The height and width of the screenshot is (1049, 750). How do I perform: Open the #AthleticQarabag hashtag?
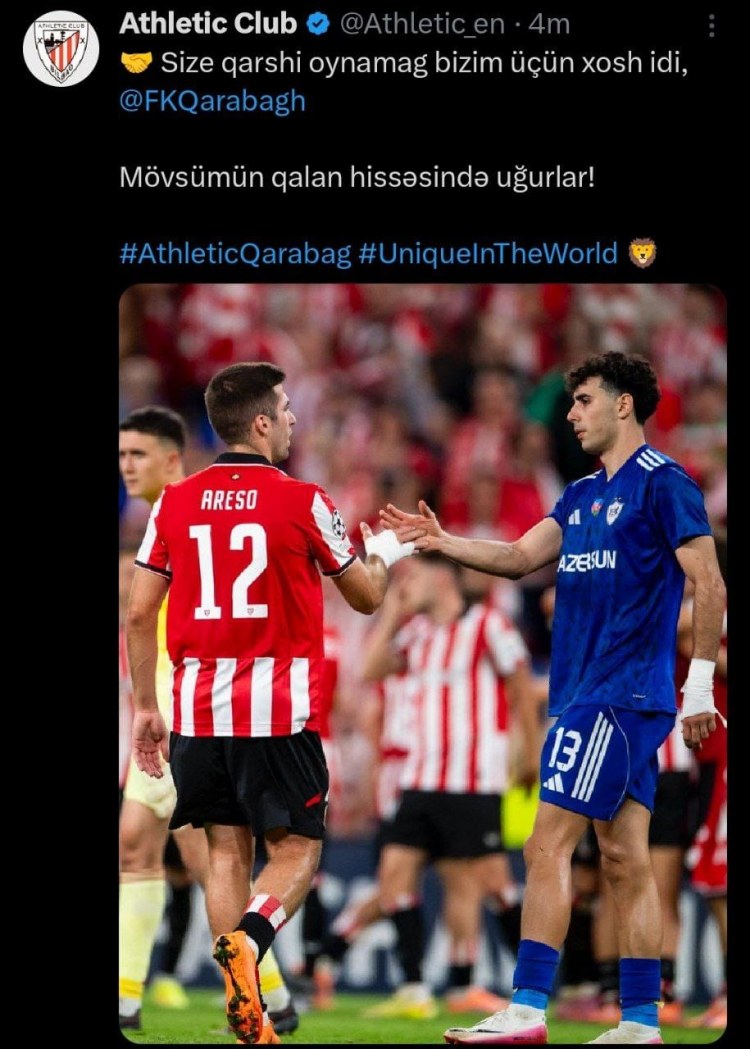[x=235, y=254]
